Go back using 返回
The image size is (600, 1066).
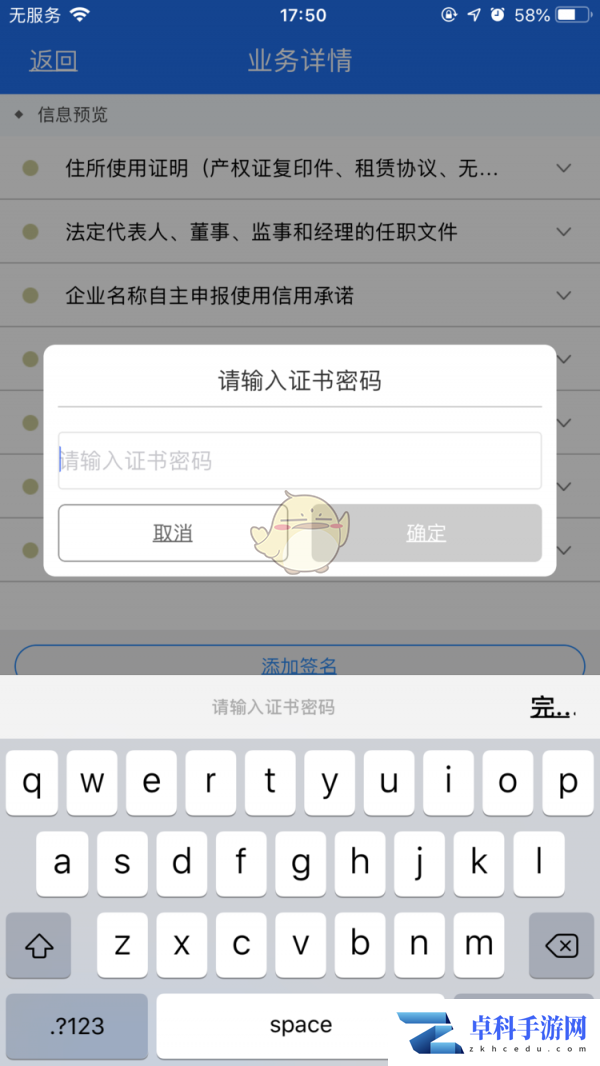click(53, 61)
